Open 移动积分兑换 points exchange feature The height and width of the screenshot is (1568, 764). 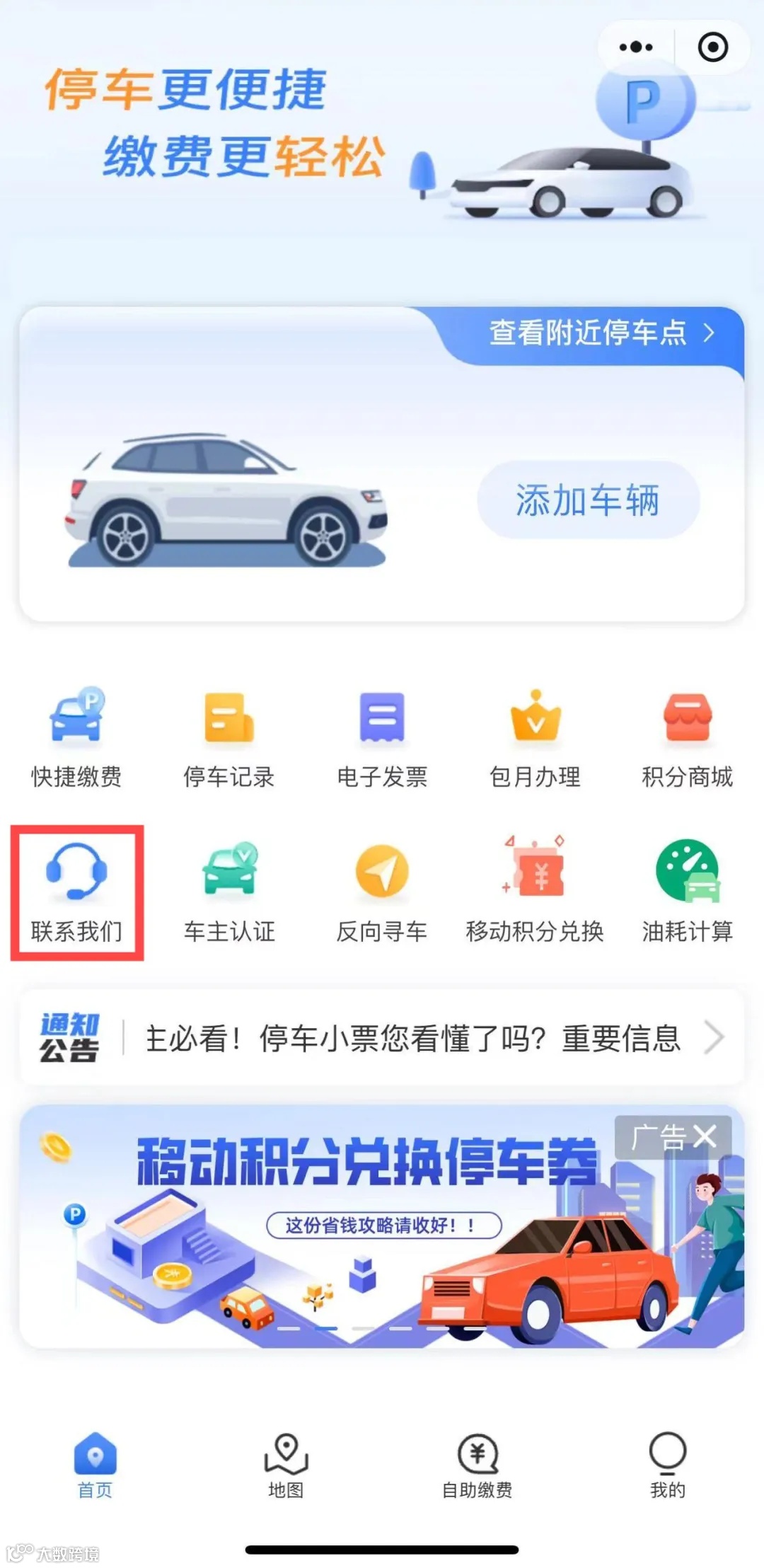(x=534, y=888)
